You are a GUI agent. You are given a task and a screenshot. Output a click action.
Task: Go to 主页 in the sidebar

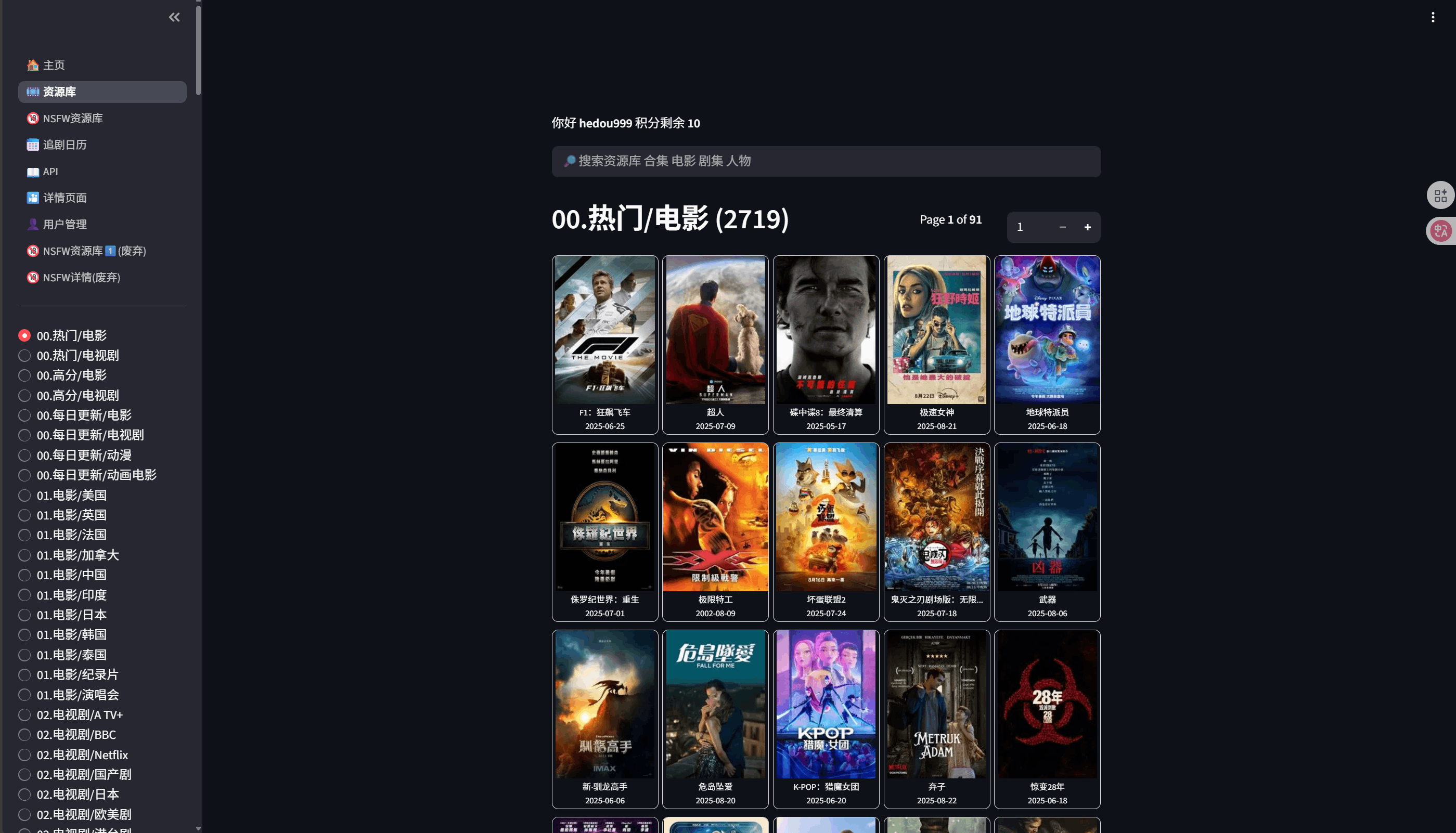click(x=54, y=65)
